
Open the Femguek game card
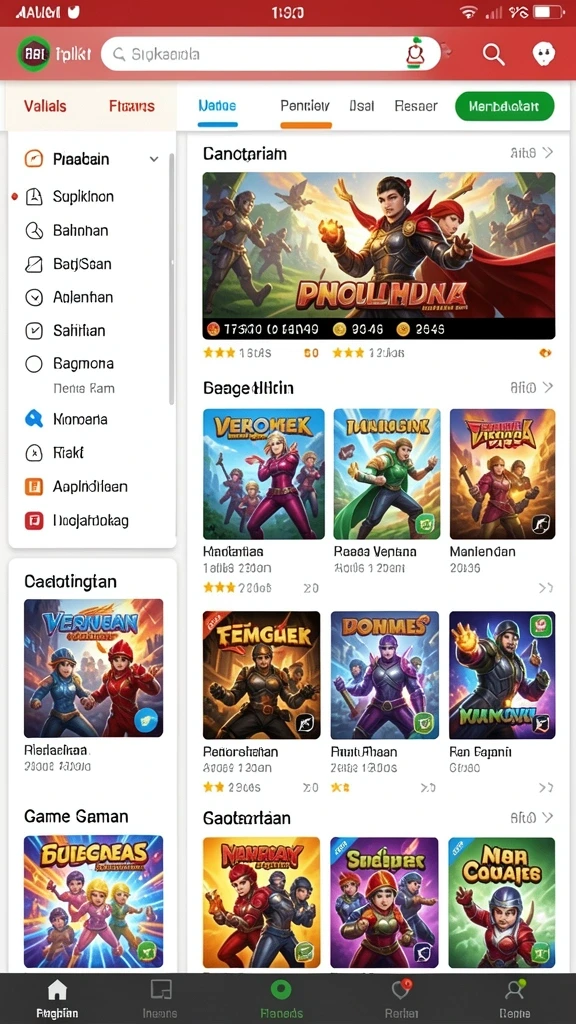click(x=261, y=675)
